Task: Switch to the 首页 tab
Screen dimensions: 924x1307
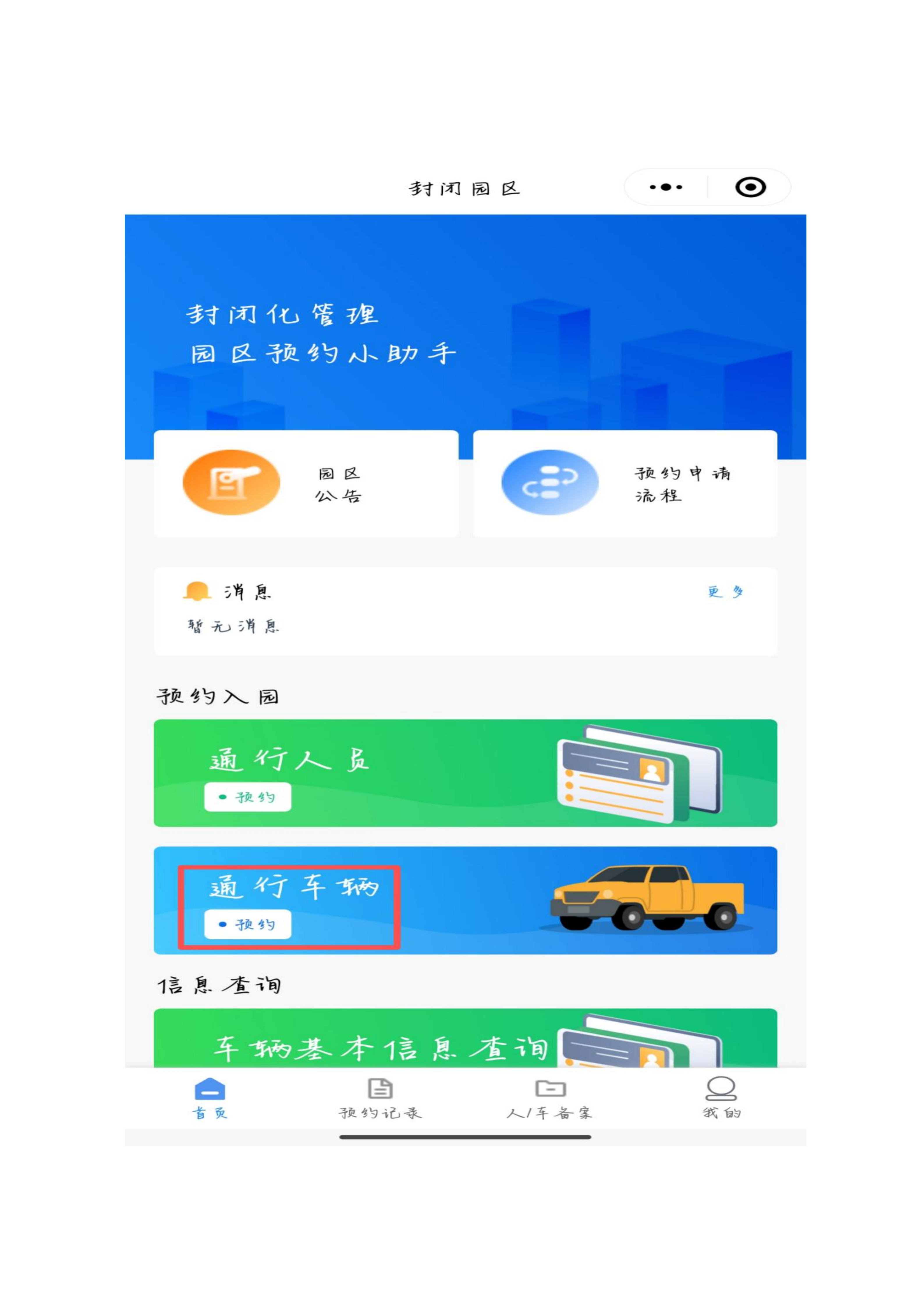Action: pos(210,1099)
